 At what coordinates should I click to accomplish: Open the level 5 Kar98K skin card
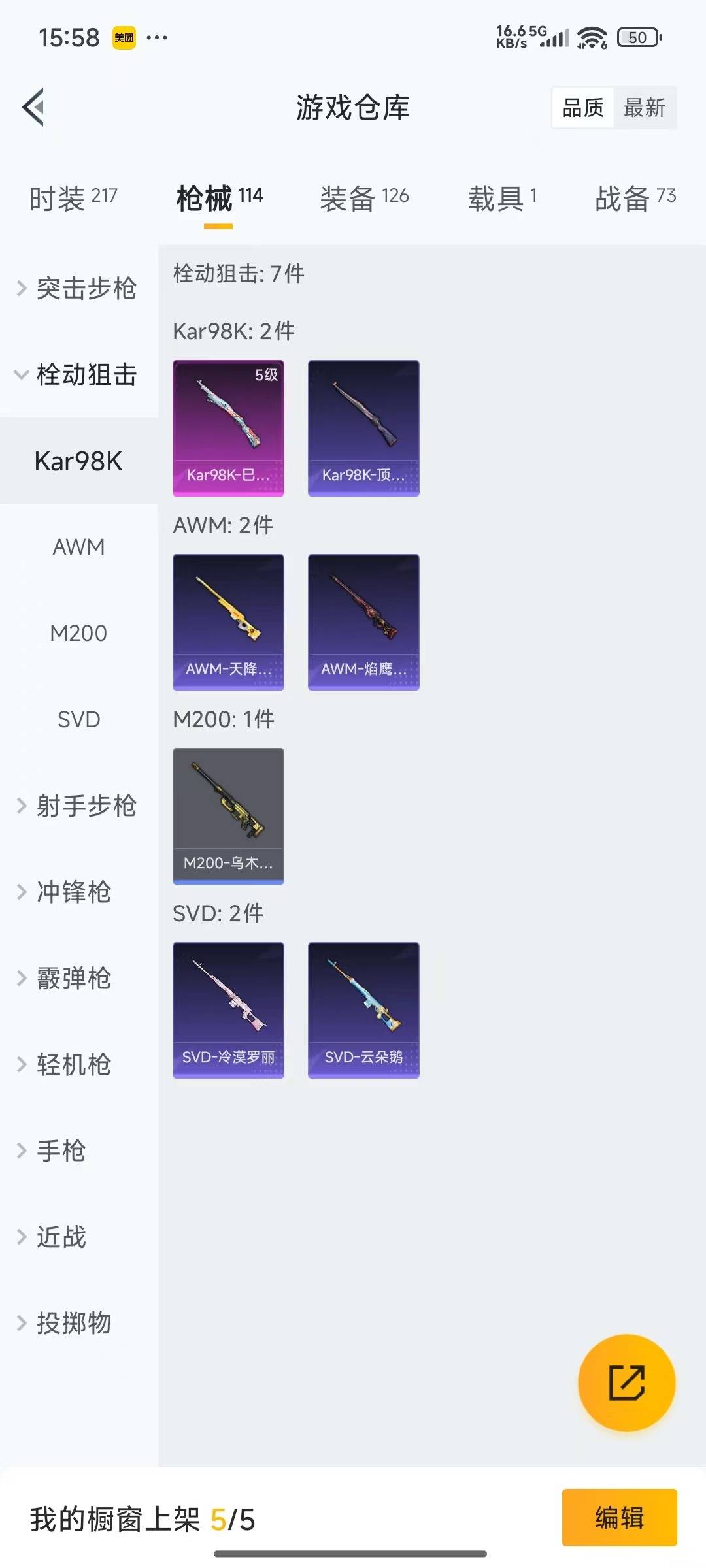click(x=228, y=428)
